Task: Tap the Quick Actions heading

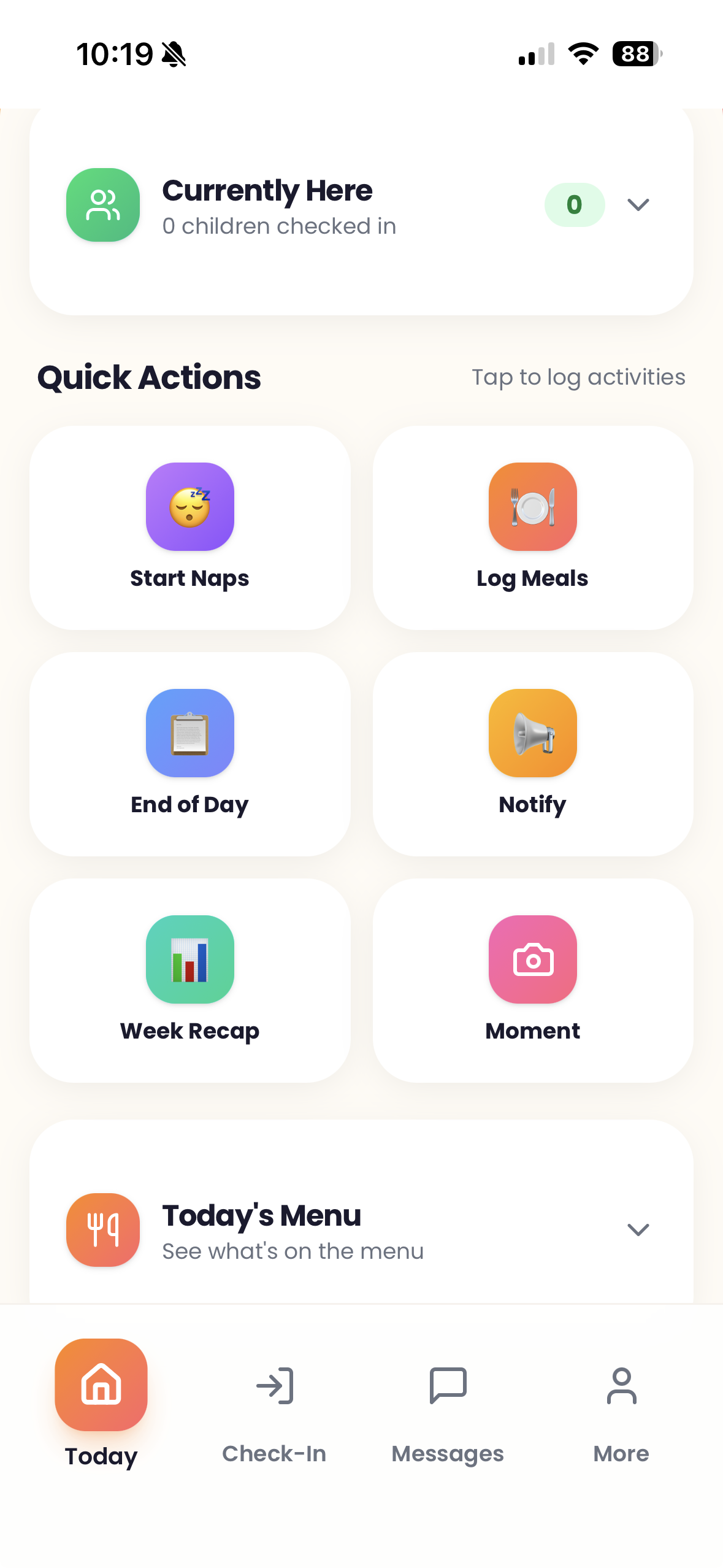Action: 149,377
